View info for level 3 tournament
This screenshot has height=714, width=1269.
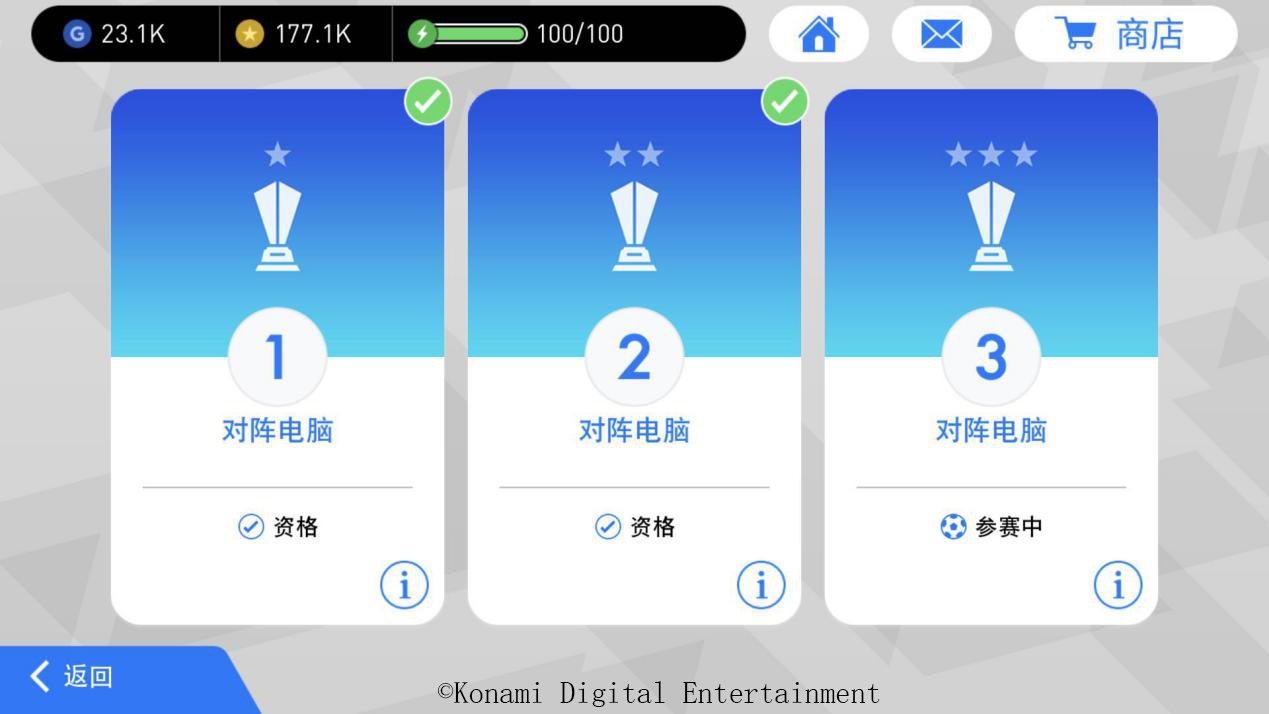click(x=1117, y=585)
